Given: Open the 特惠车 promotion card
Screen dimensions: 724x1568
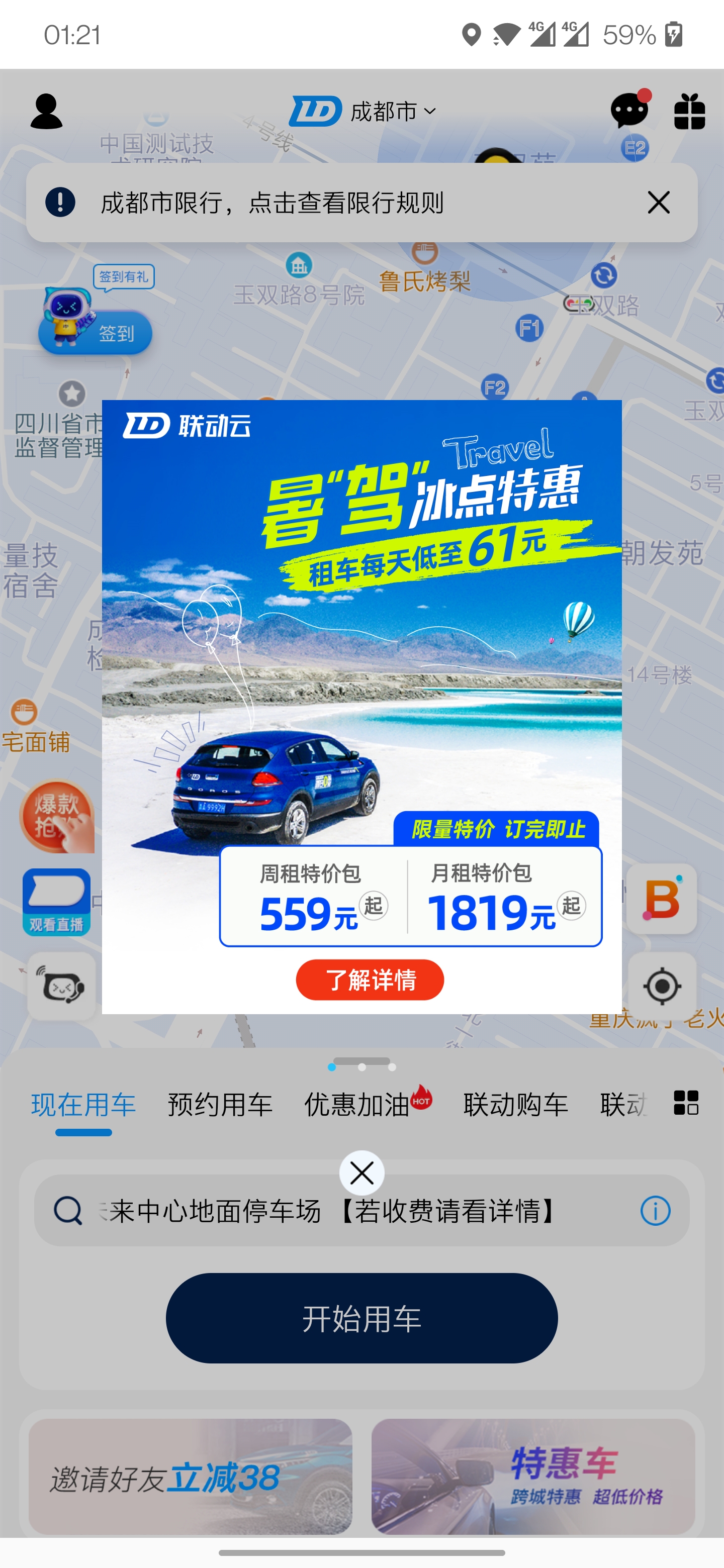Looking at the screenshot, I should point(533,1476).
